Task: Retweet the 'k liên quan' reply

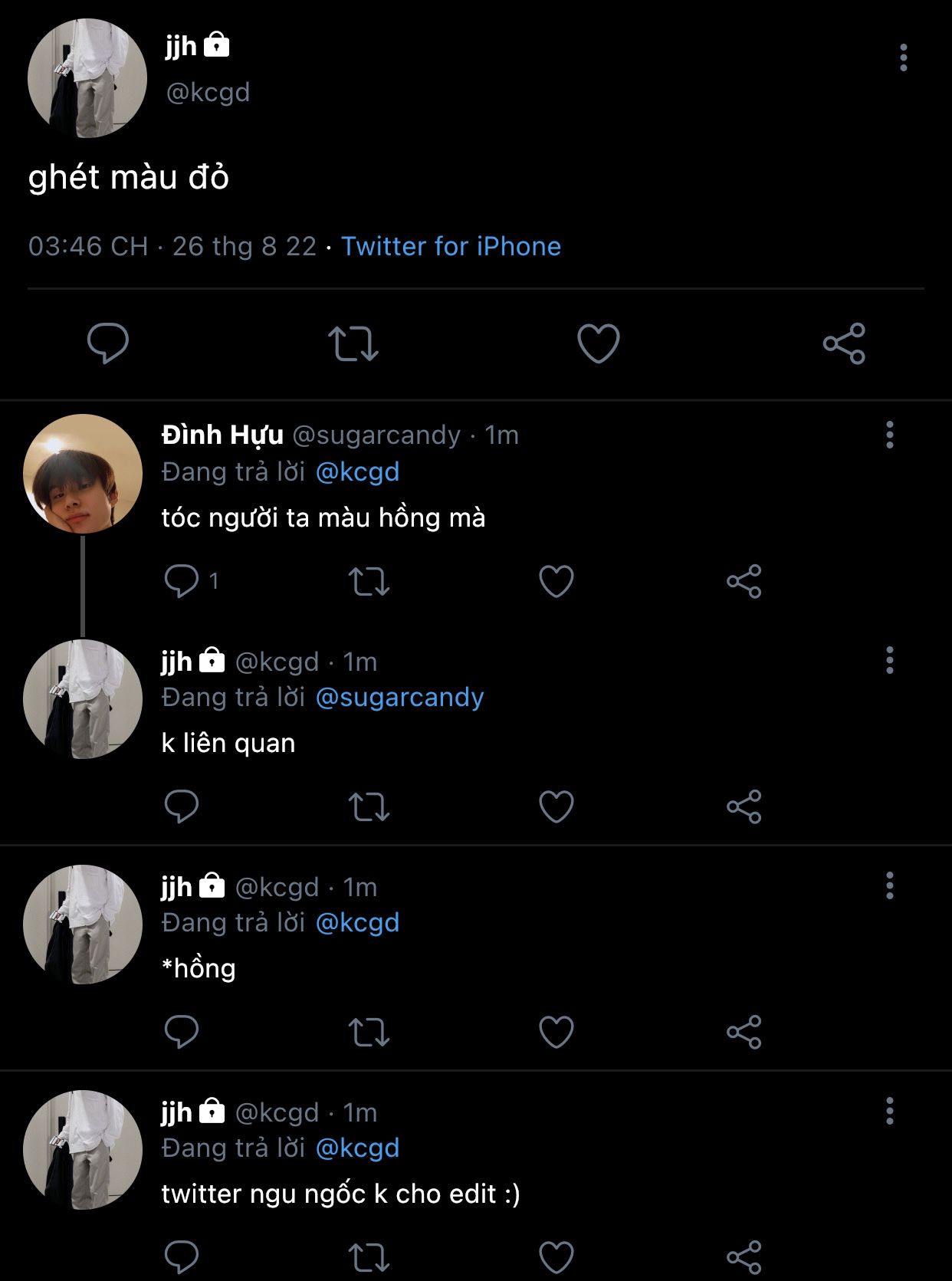Action: [369, 806]
